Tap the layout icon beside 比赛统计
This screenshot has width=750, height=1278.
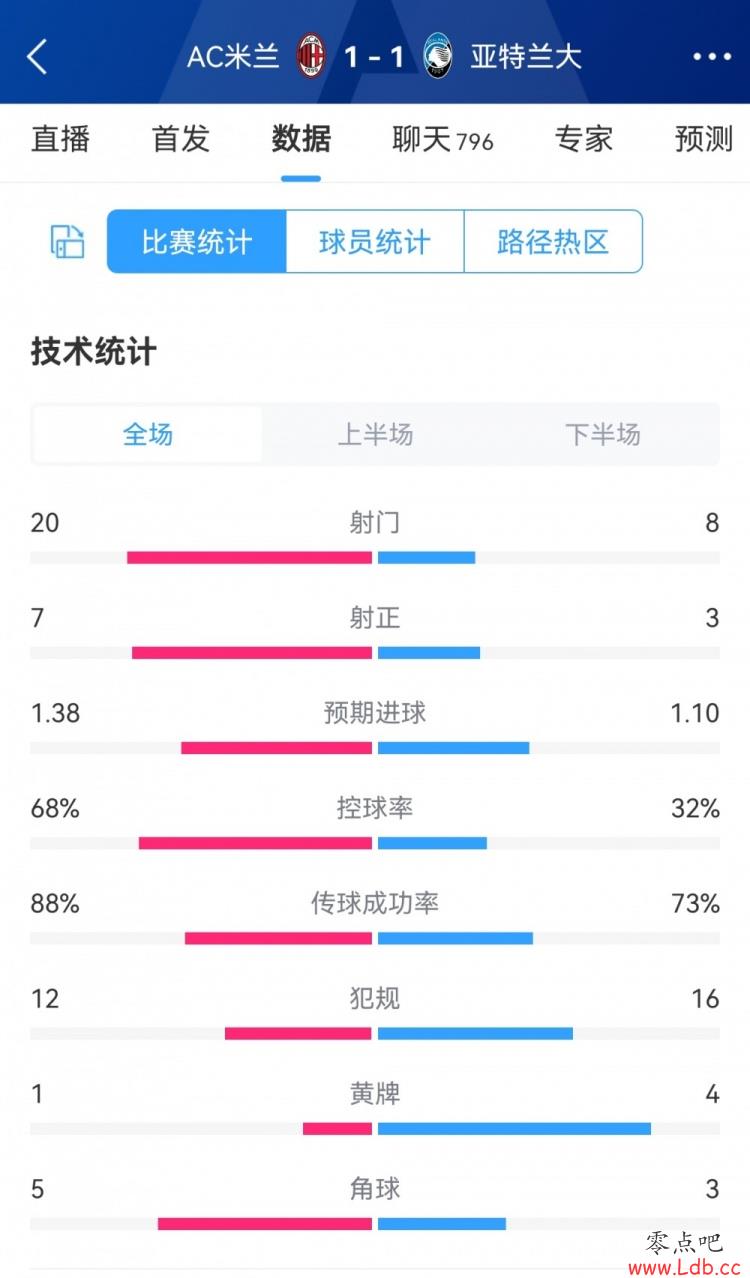point(68,242)
